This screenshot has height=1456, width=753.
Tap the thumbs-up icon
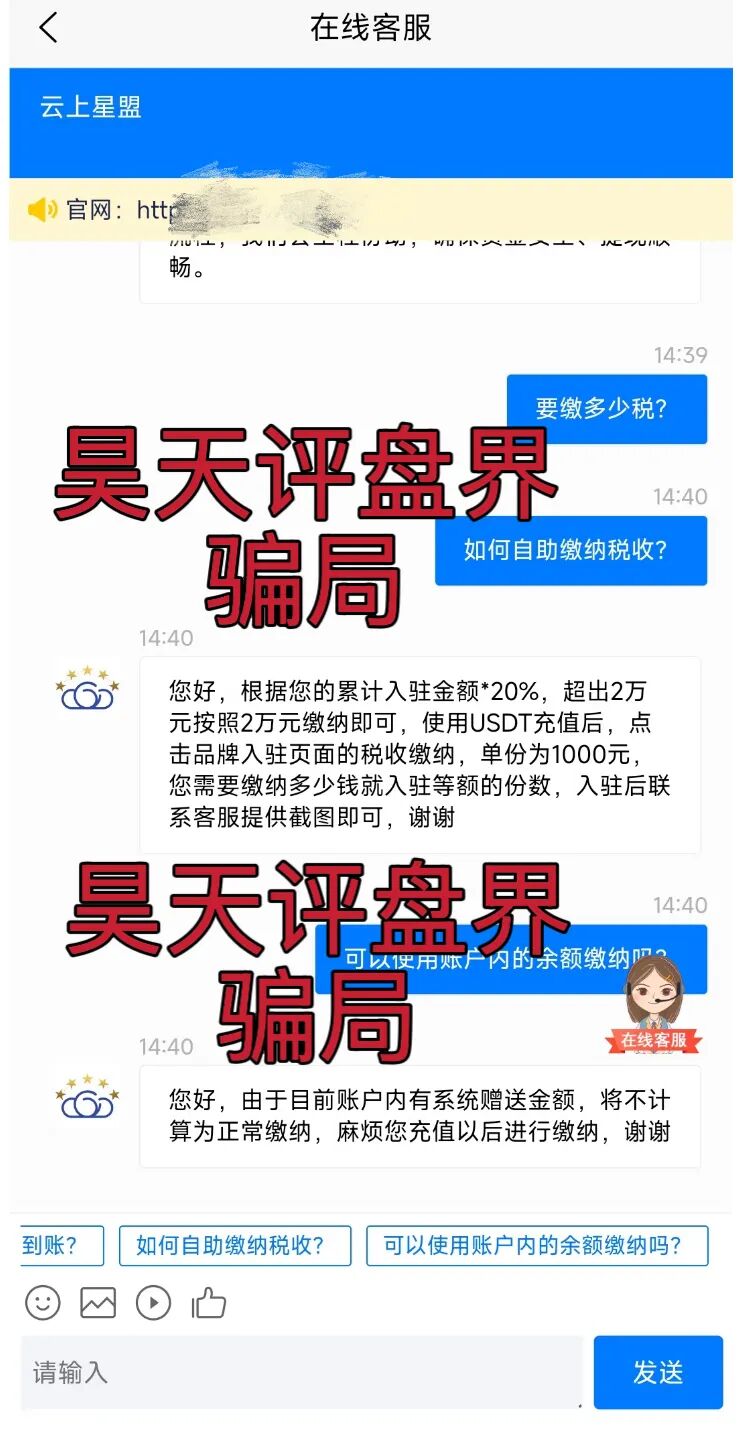pyautogui.click(x=208, y=1303)
